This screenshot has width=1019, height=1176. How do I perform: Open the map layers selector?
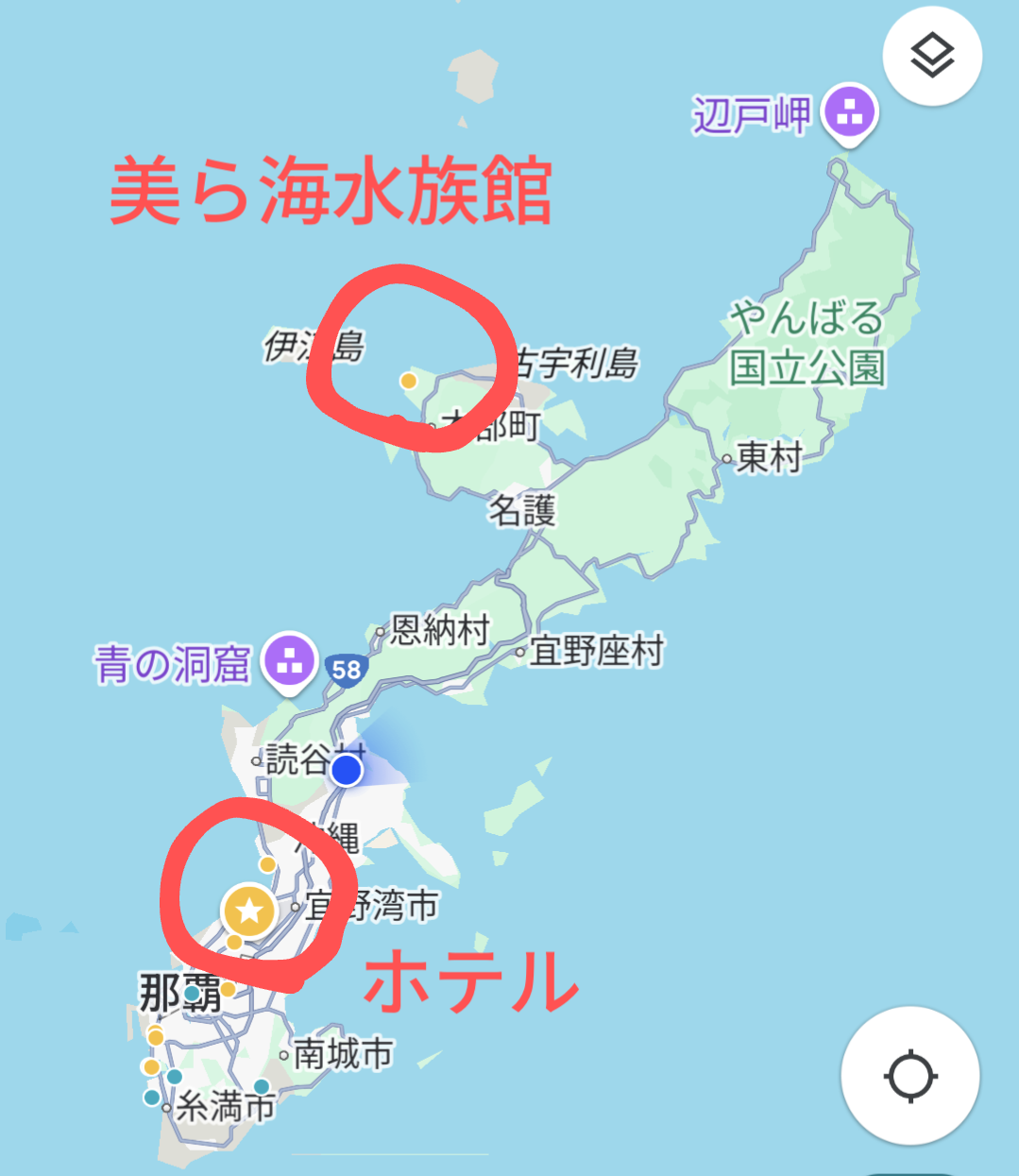coord(931,56)
